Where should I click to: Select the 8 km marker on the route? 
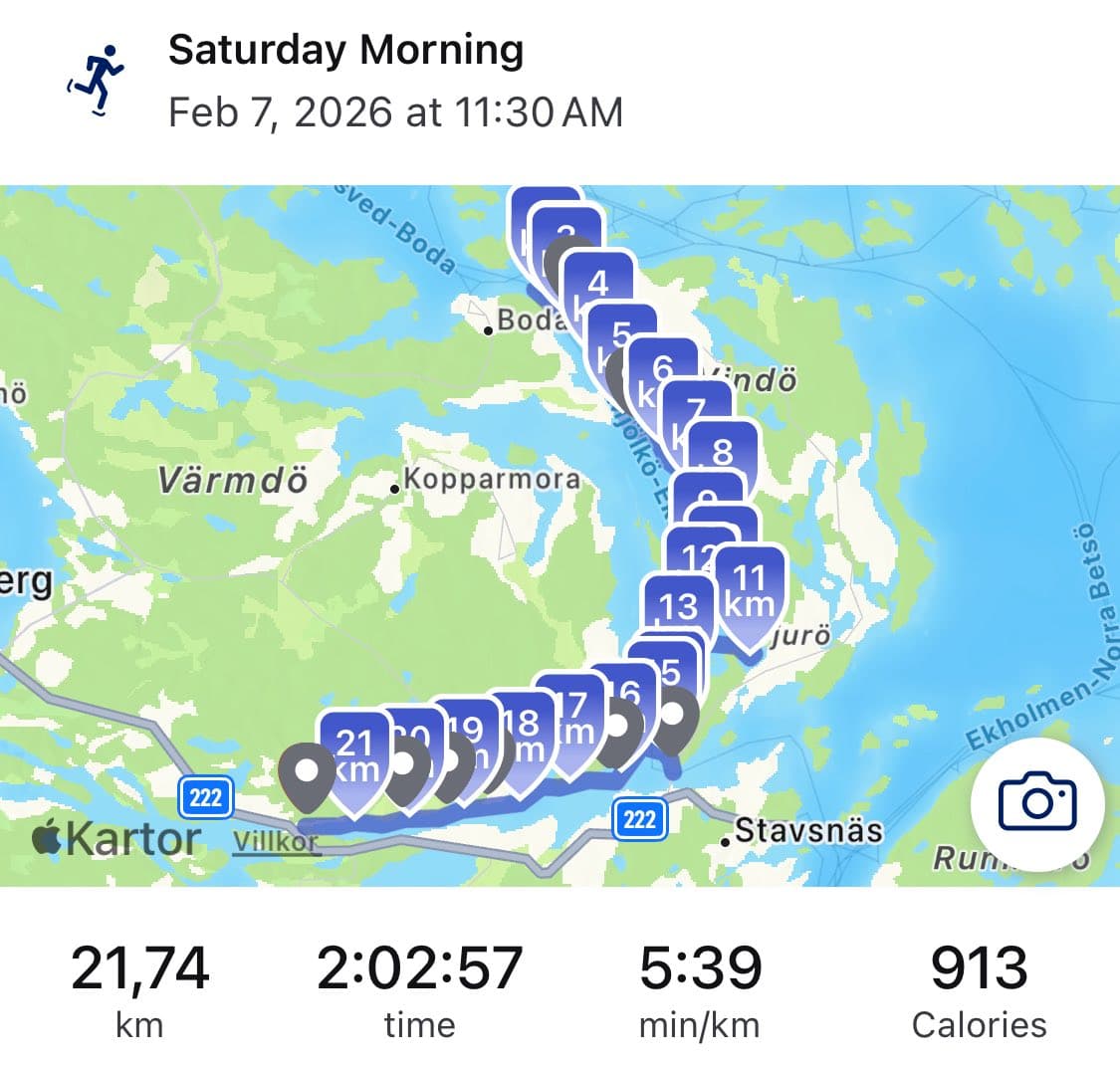point(723,451)
